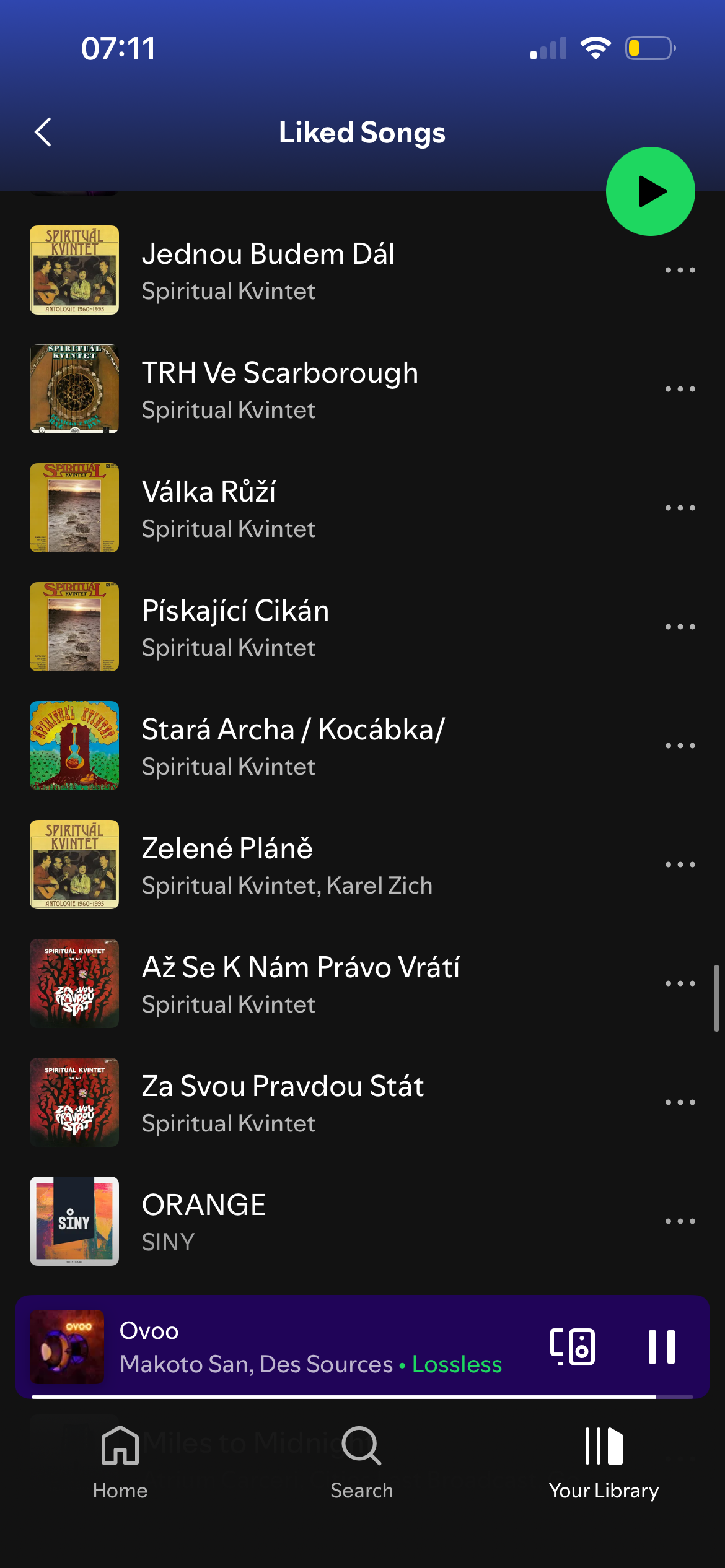Image resolution: width=725 pixels, height=1568 pixels.
Task: Open more options for ORANGE
Action: (x=680, y=1221)
